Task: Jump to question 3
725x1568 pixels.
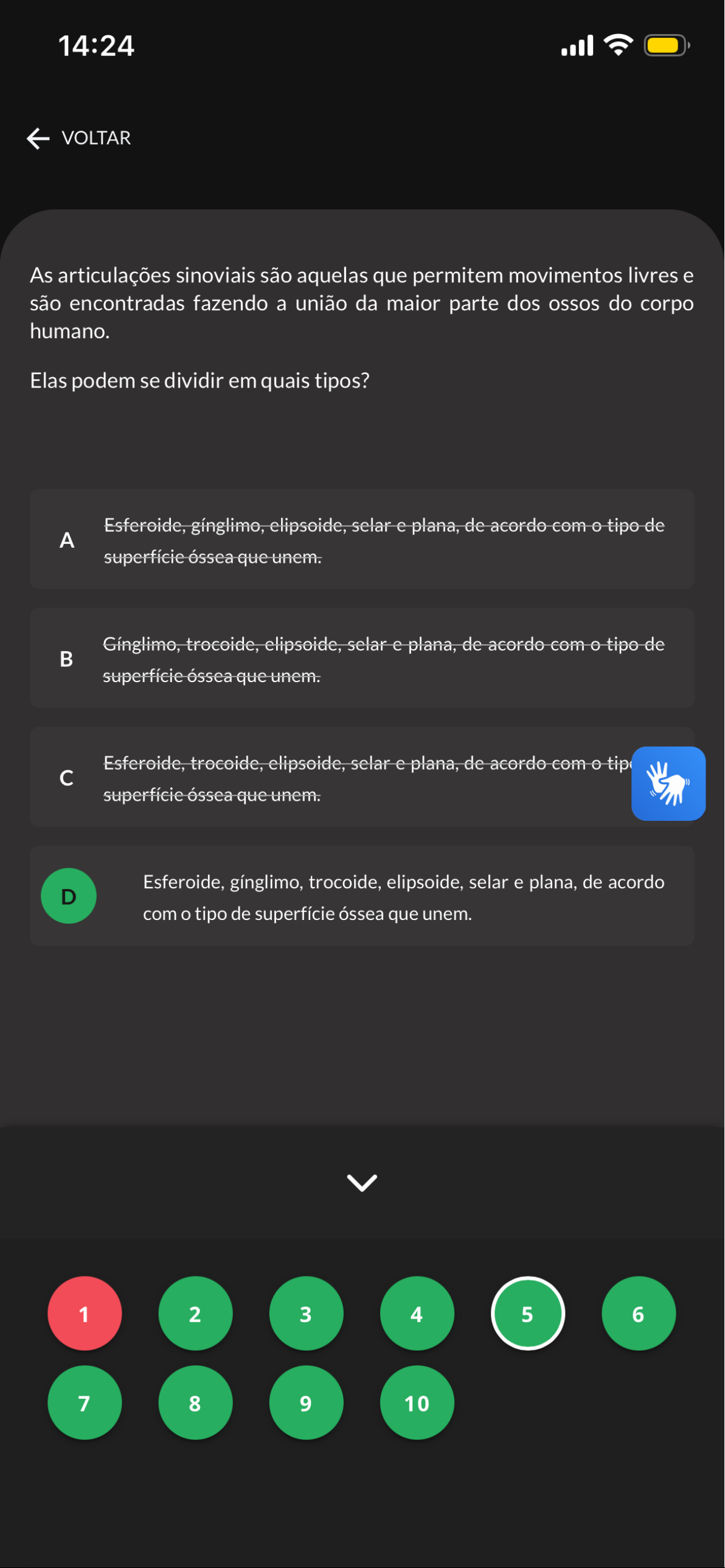Action: [x=307, y=1314]
